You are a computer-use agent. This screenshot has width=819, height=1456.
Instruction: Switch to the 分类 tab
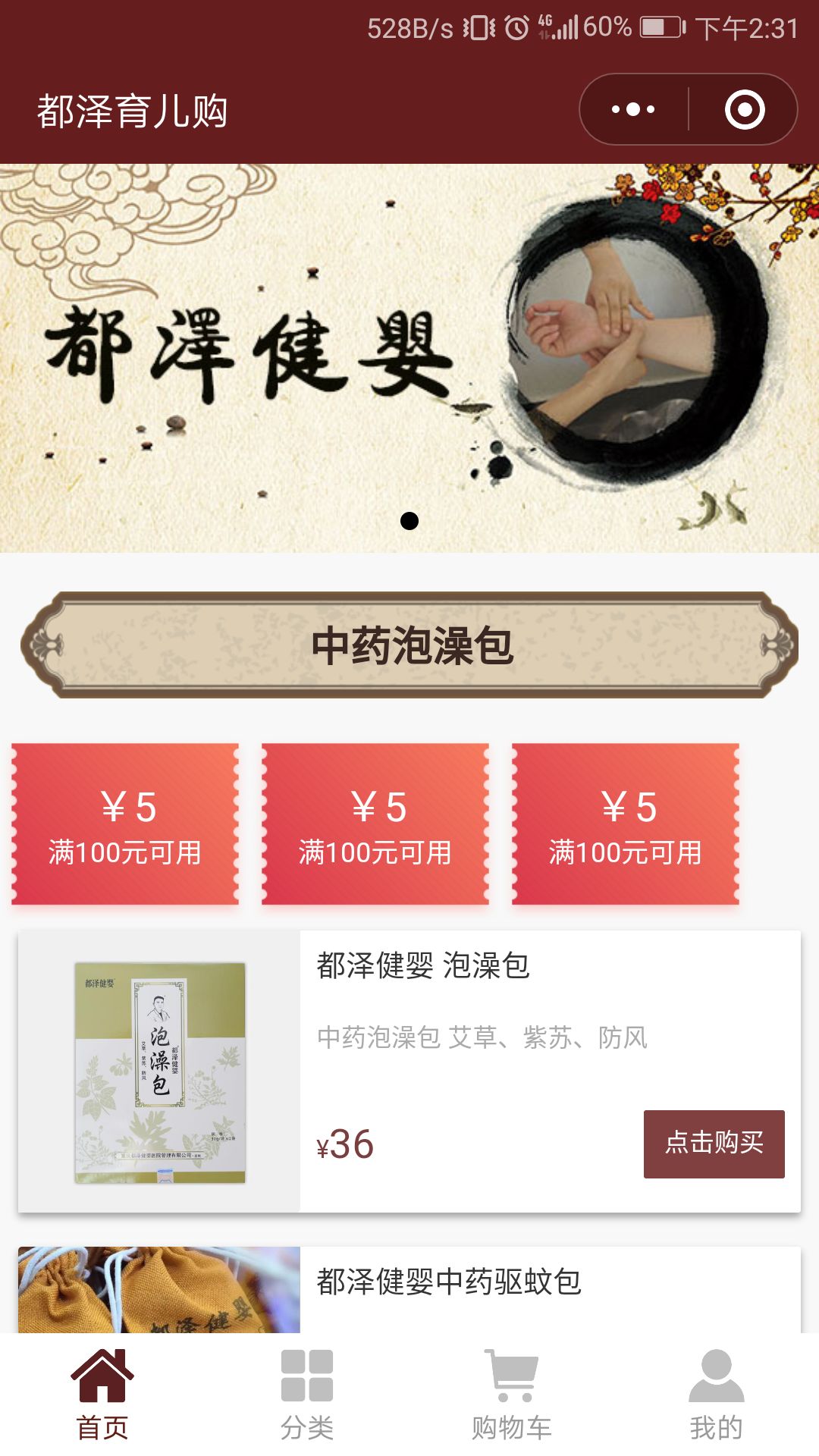coord(307,1395)
